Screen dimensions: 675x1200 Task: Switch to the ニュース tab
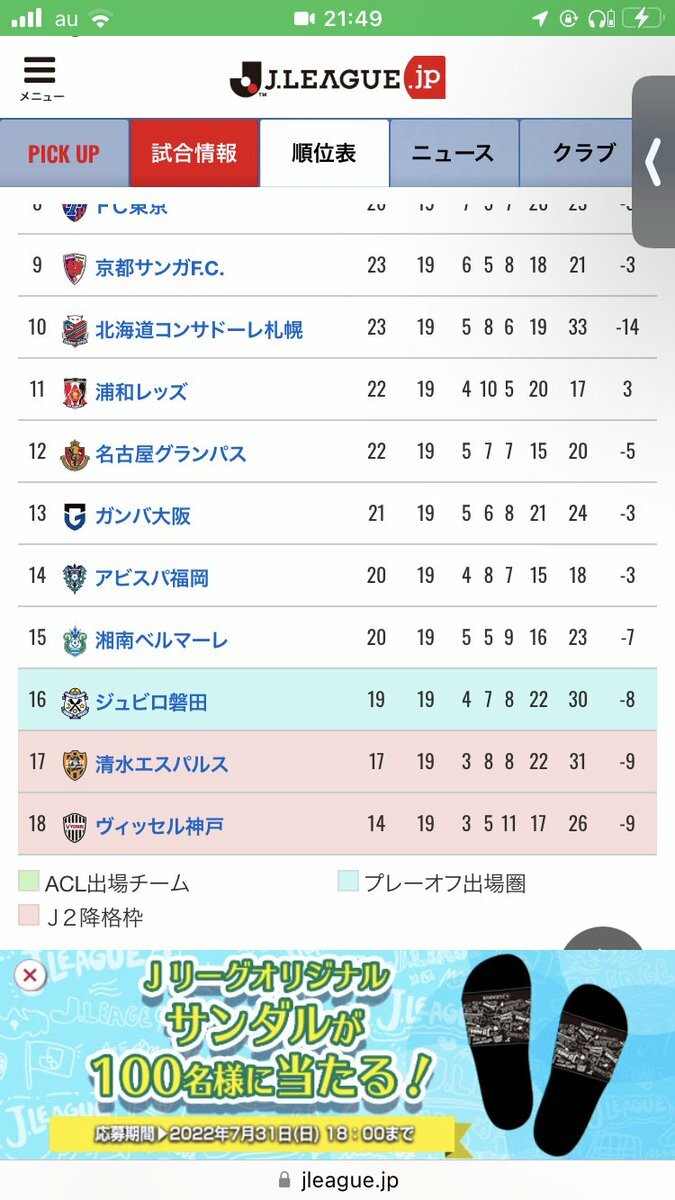pos(454,154)
